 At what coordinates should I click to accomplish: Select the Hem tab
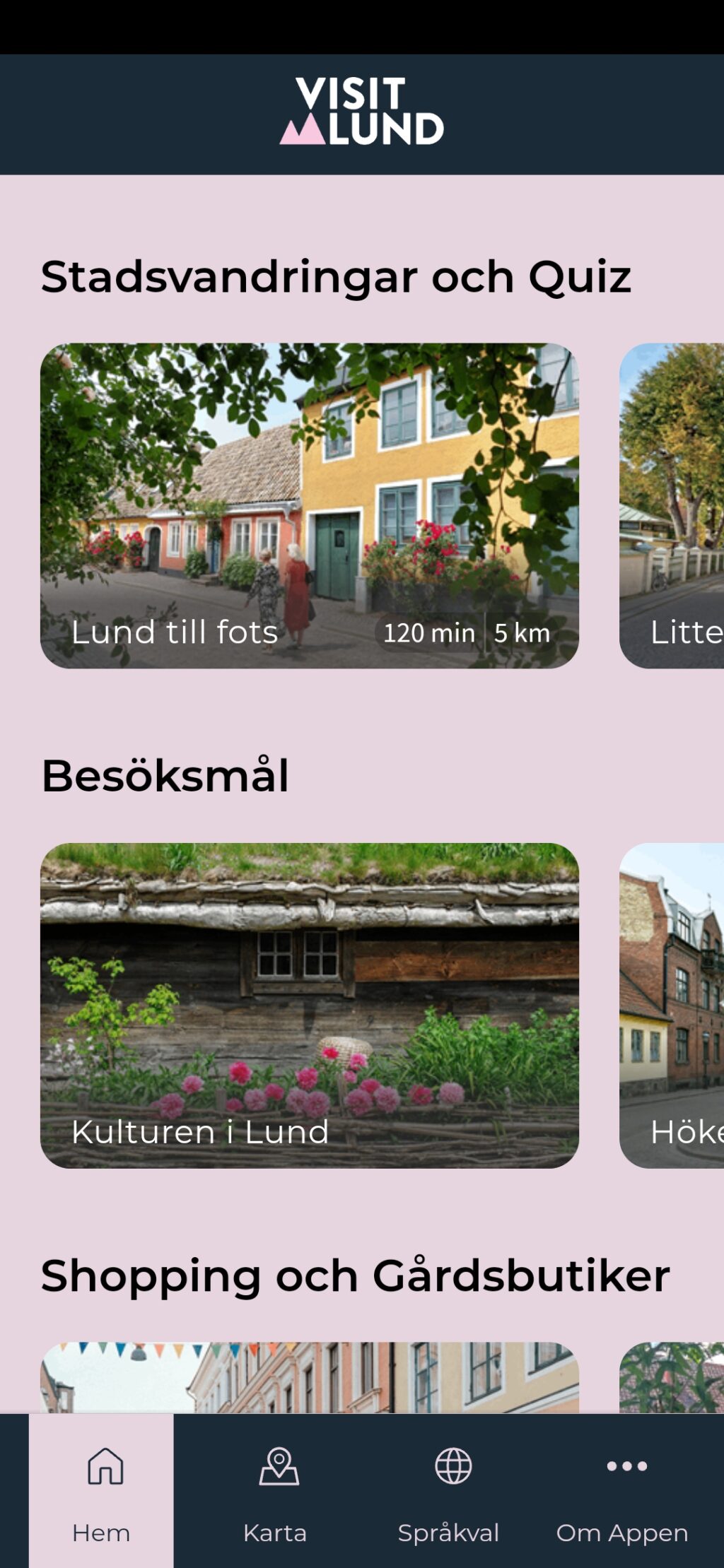click(101, 1490)
